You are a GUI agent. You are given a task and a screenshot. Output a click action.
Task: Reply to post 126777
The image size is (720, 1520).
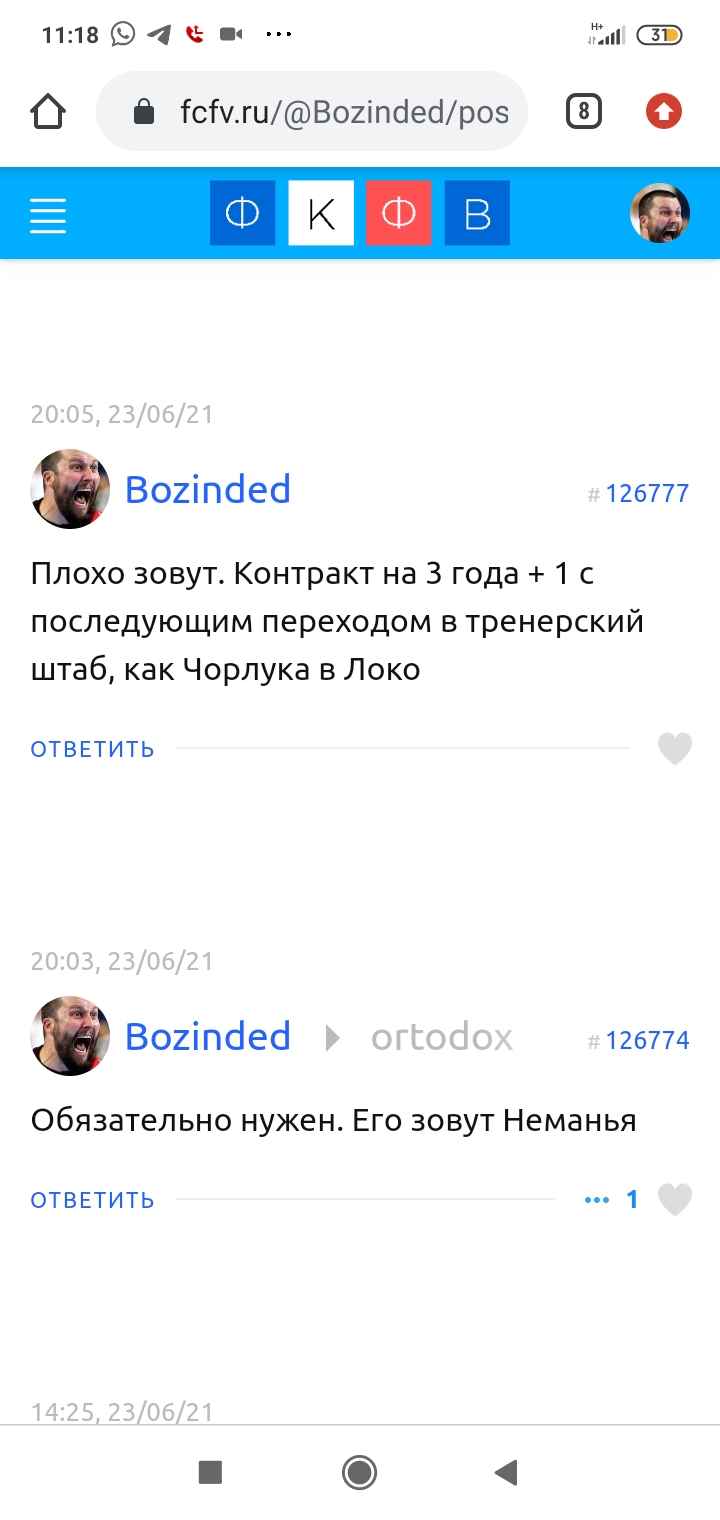tap(92, 749)
